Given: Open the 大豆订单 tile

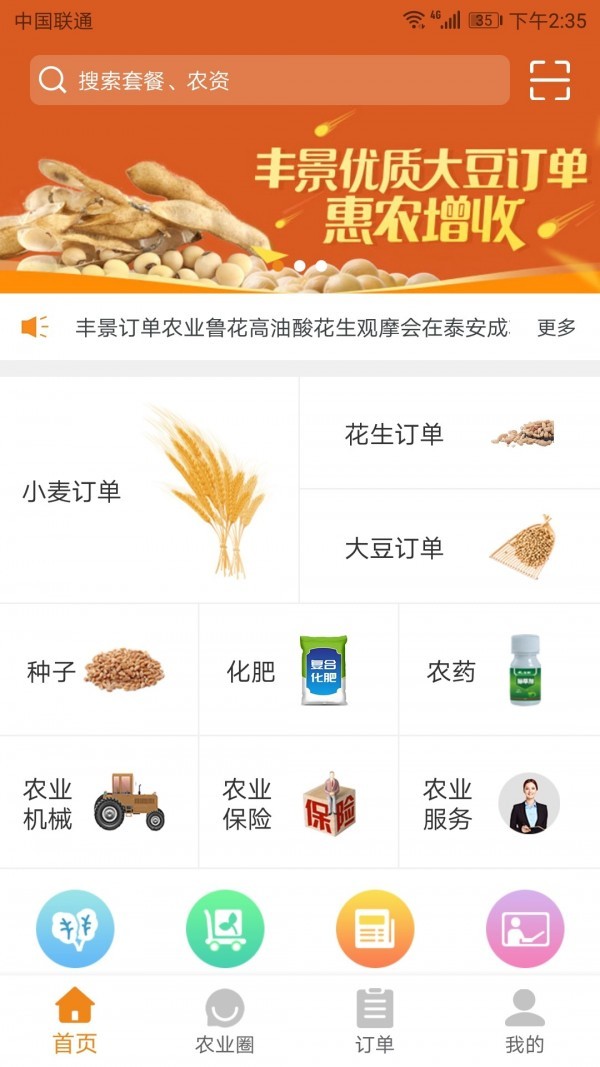Looking at the screenshot, I should pos(450,546).
